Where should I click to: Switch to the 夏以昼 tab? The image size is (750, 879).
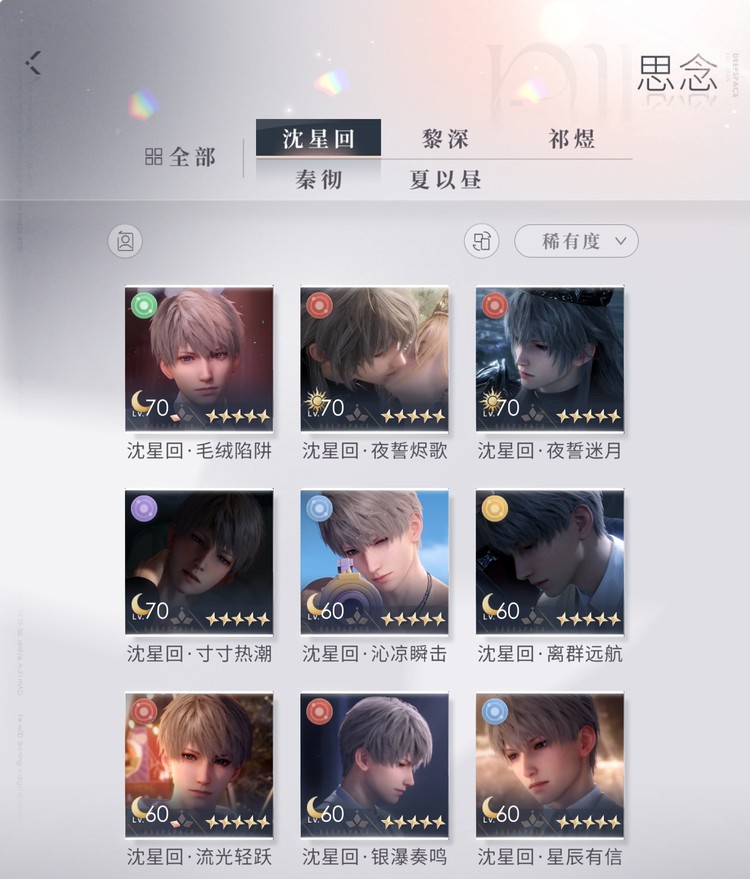445,180
